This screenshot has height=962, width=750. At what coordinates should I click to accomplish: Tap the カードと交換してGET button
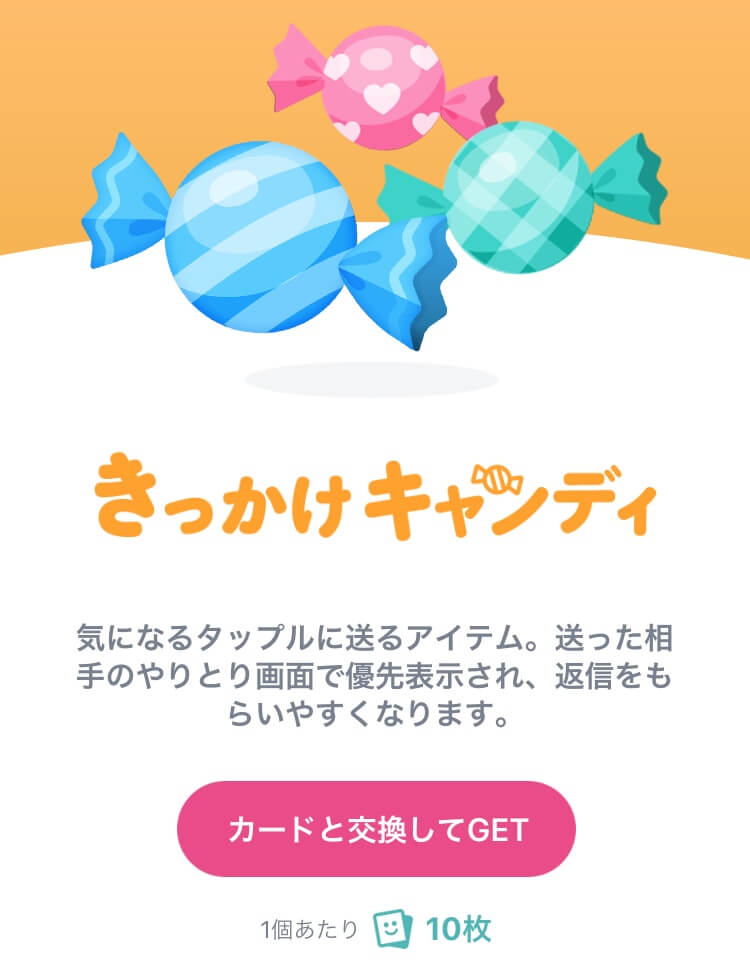pyautogui.click(x=376, y=829)
